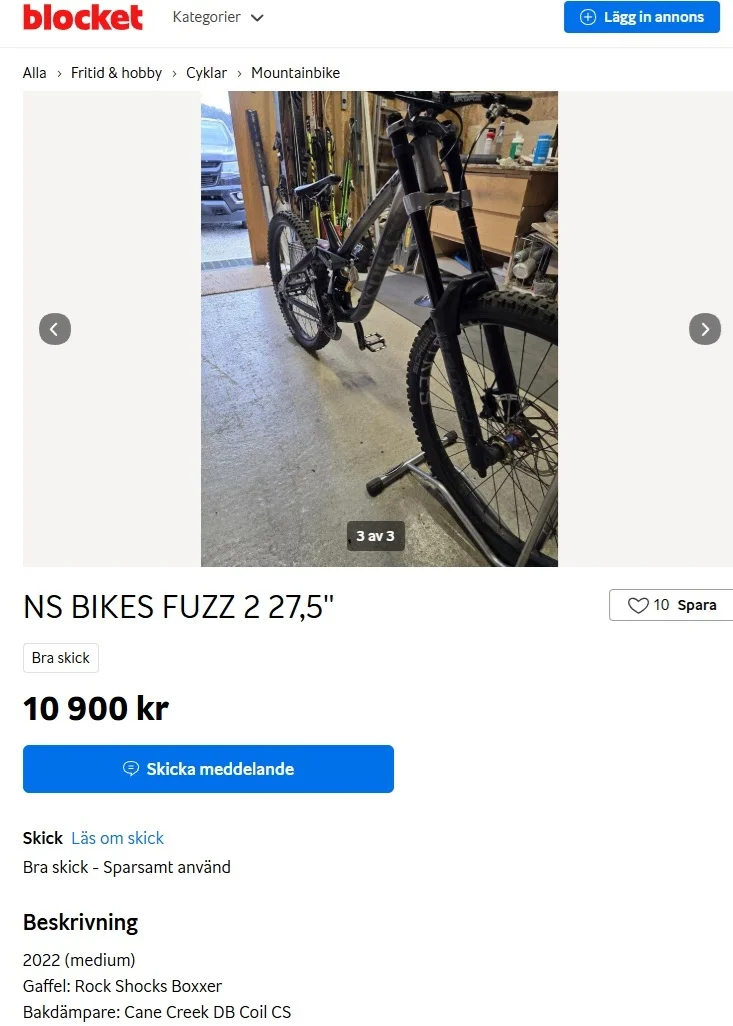Save this ad with Spara

tap(672, 605)
